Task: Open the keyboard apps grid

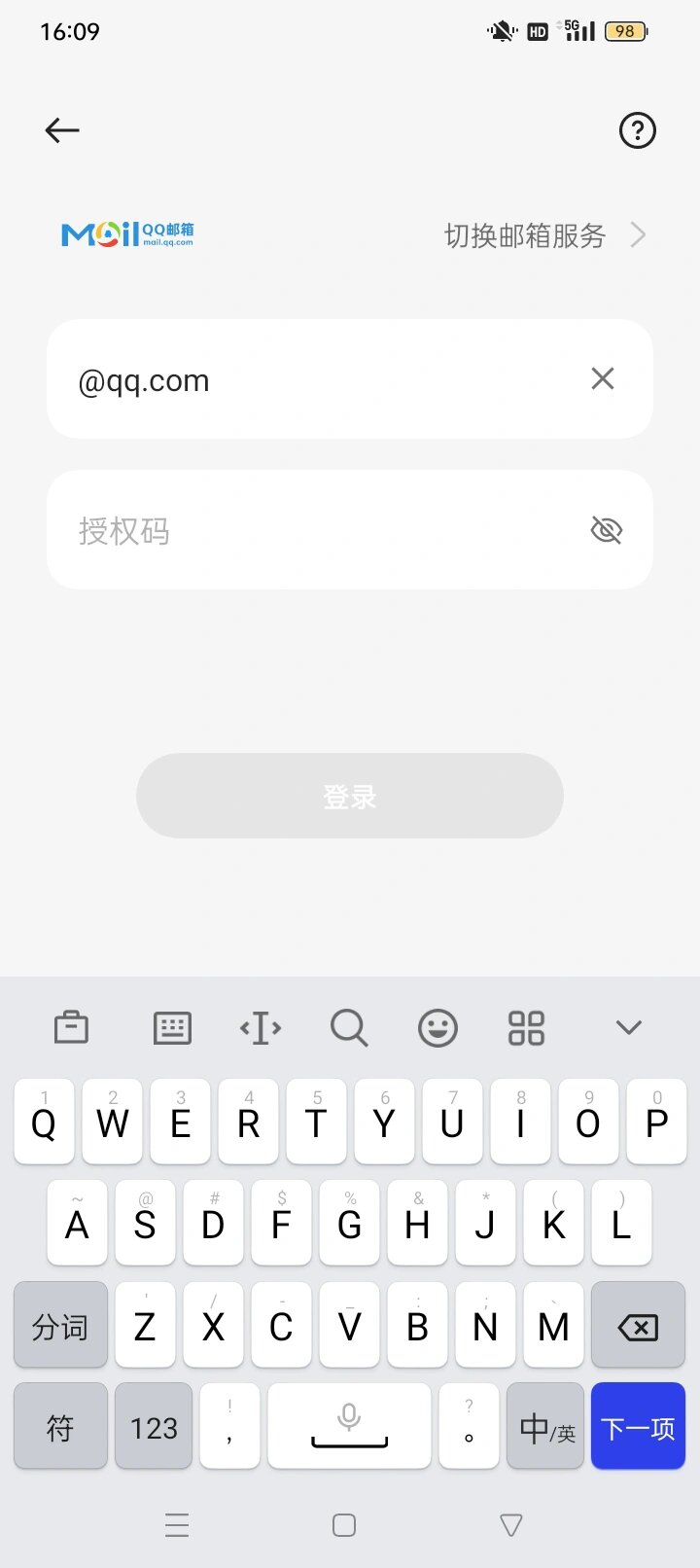Action: [524, 1027]
